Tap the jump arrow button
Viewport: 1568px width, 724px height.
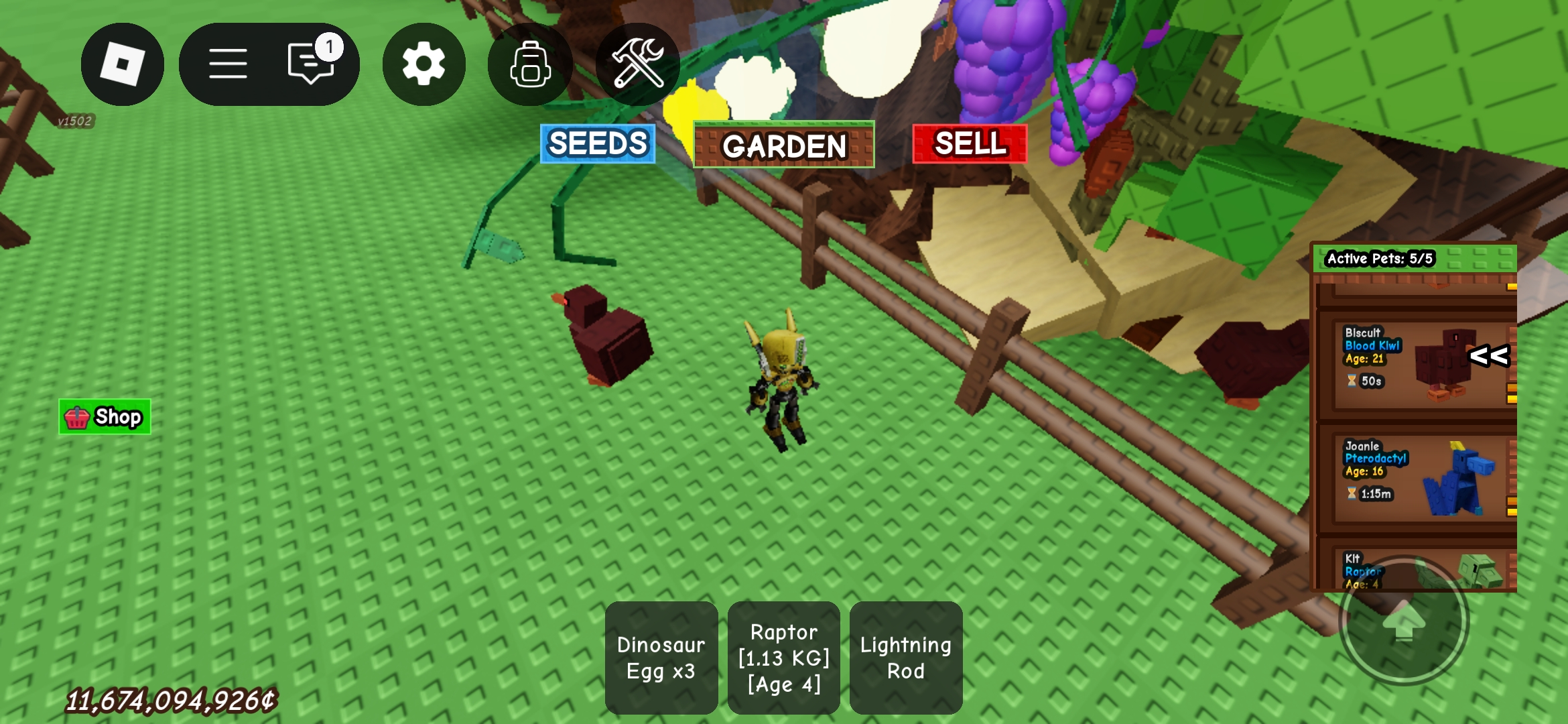(x=1403, y=621)
